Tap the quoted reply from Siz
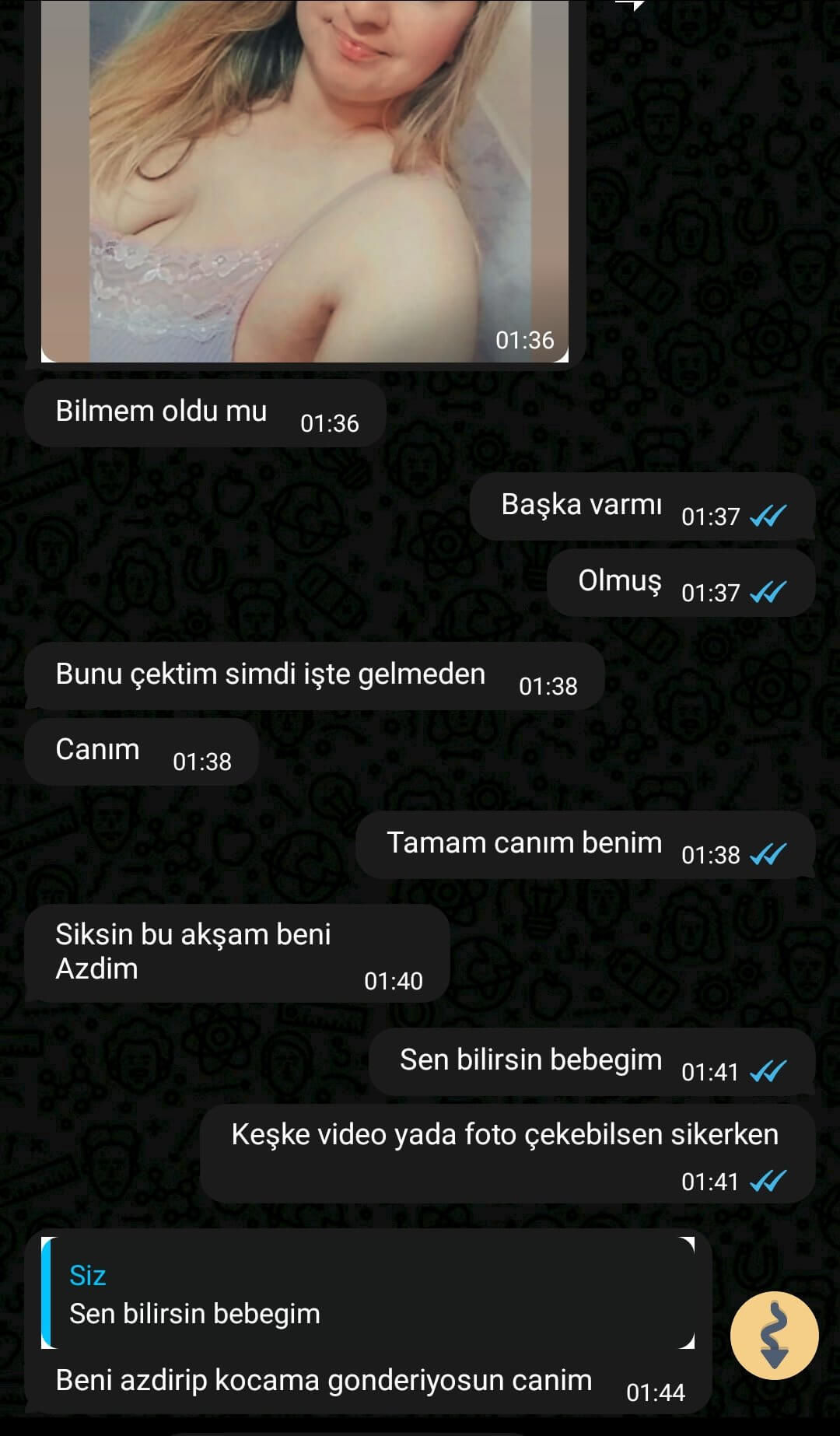Viewport: 840px width, 1436px height. point(367,1293)
